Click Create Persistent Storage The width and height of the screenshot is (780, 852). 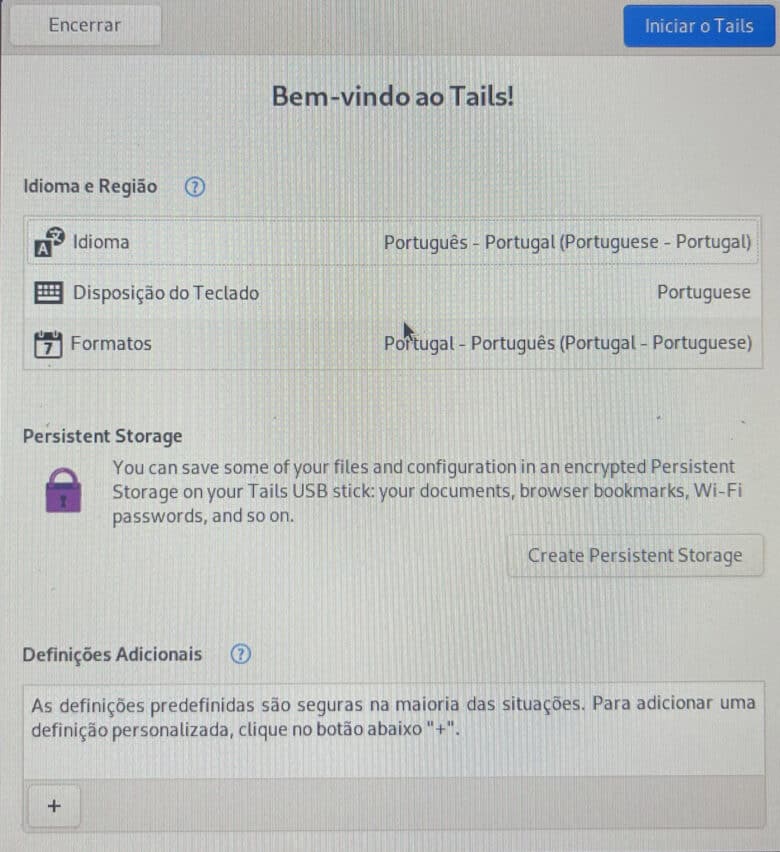pyautogui.click(x=635, y=555)
